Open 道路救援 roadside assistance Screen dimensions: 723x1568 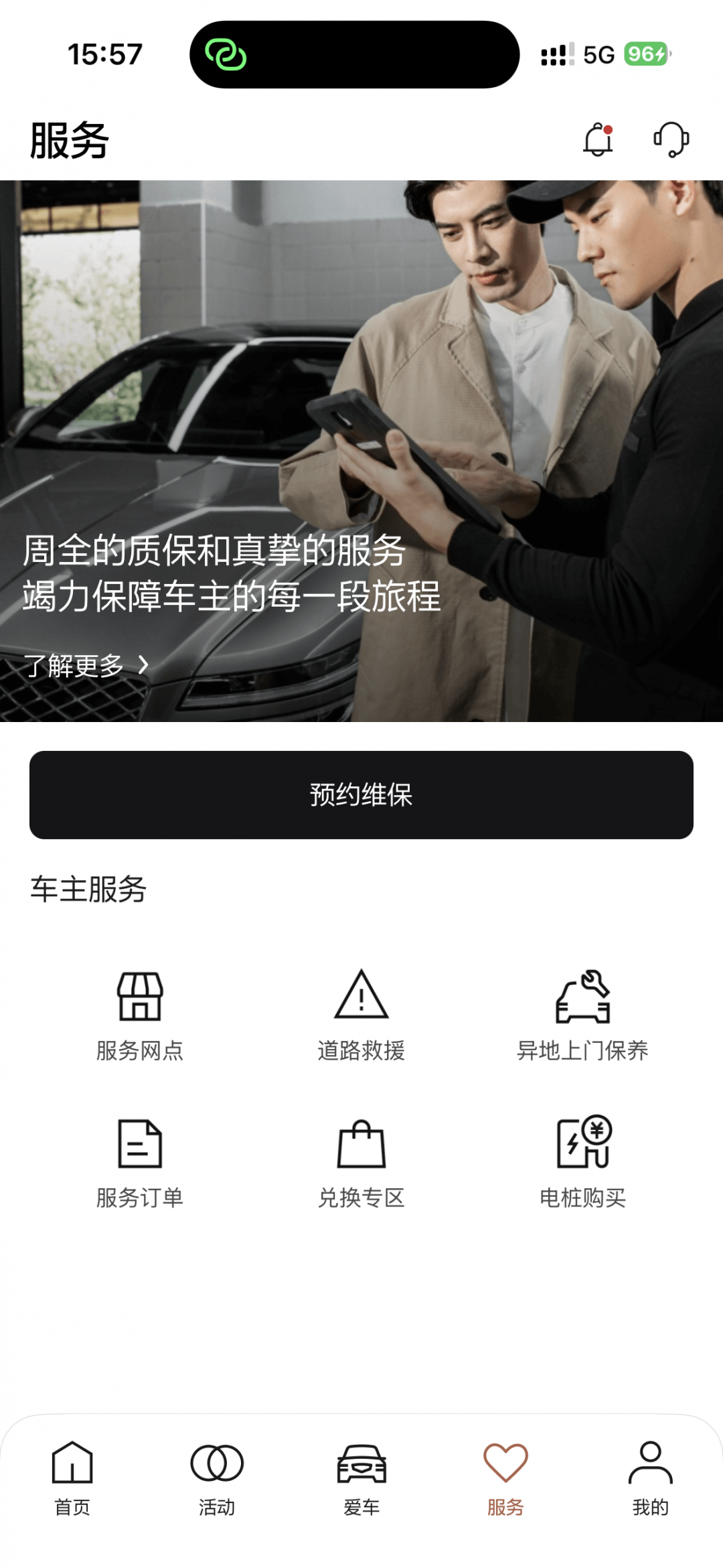pos(361,1016)
